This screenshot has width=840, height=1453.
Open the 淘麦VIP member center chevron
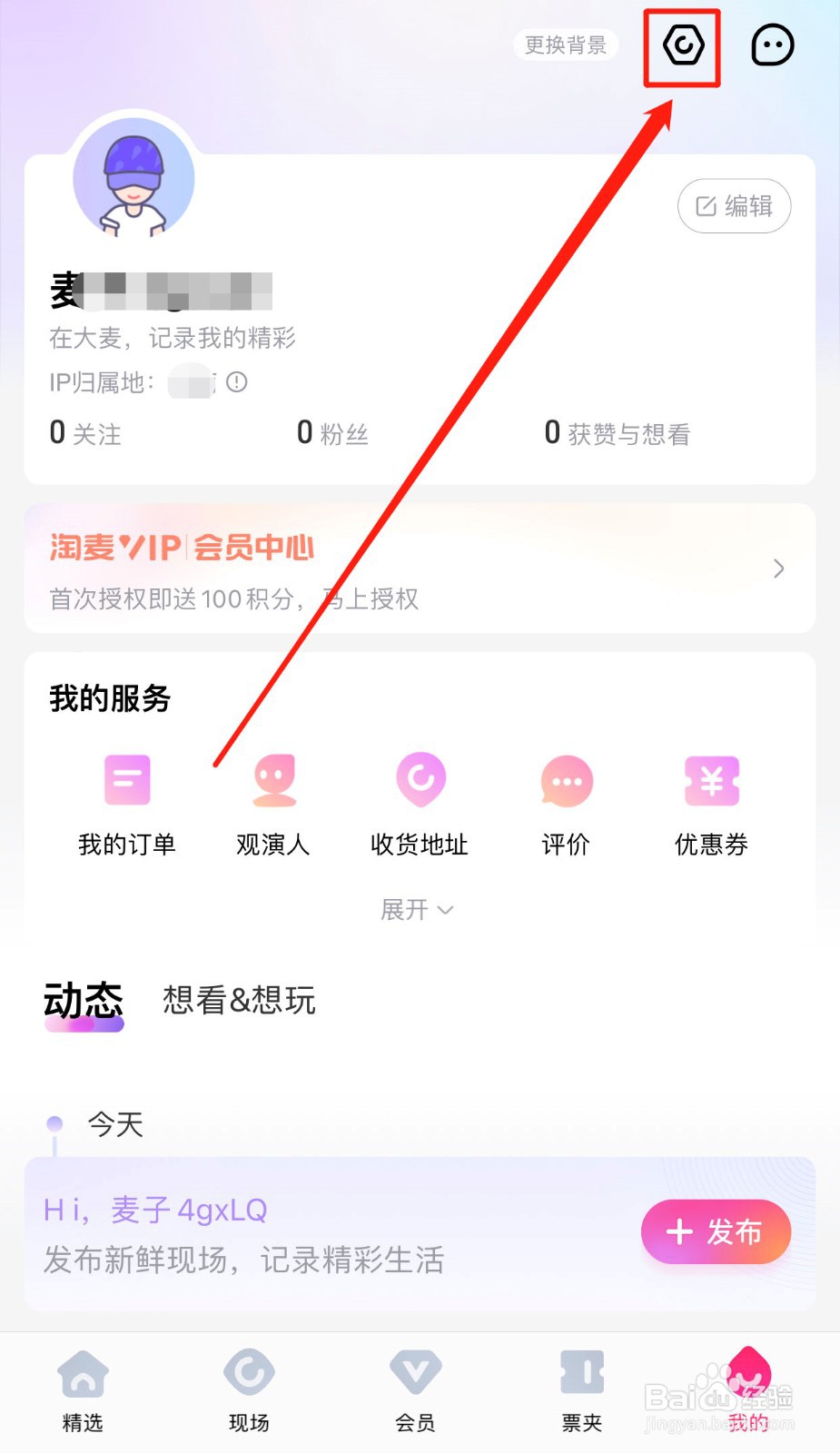777,568
